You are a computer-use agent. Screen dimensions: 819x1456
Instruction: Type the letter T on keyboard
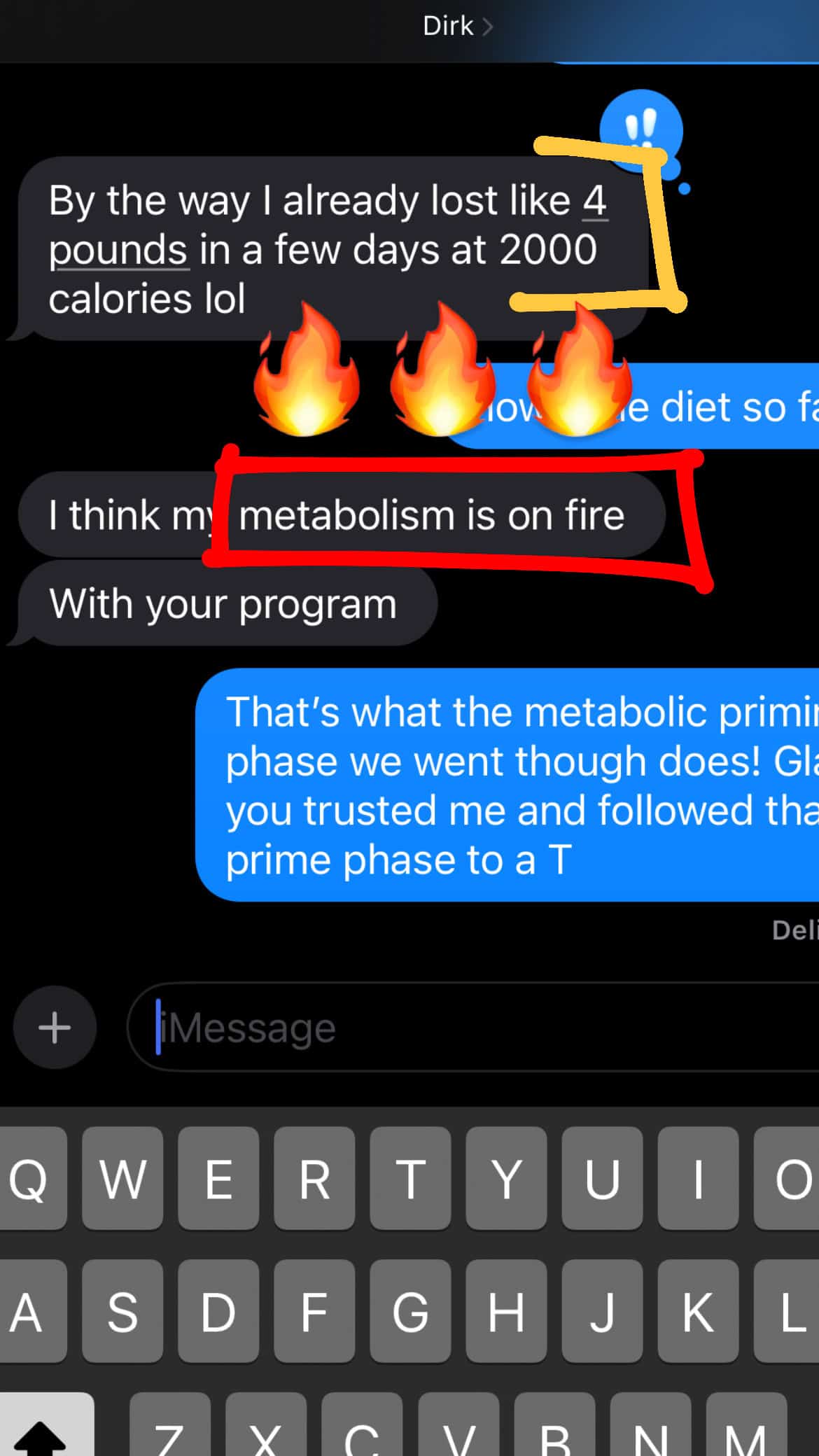[410, 1178]
